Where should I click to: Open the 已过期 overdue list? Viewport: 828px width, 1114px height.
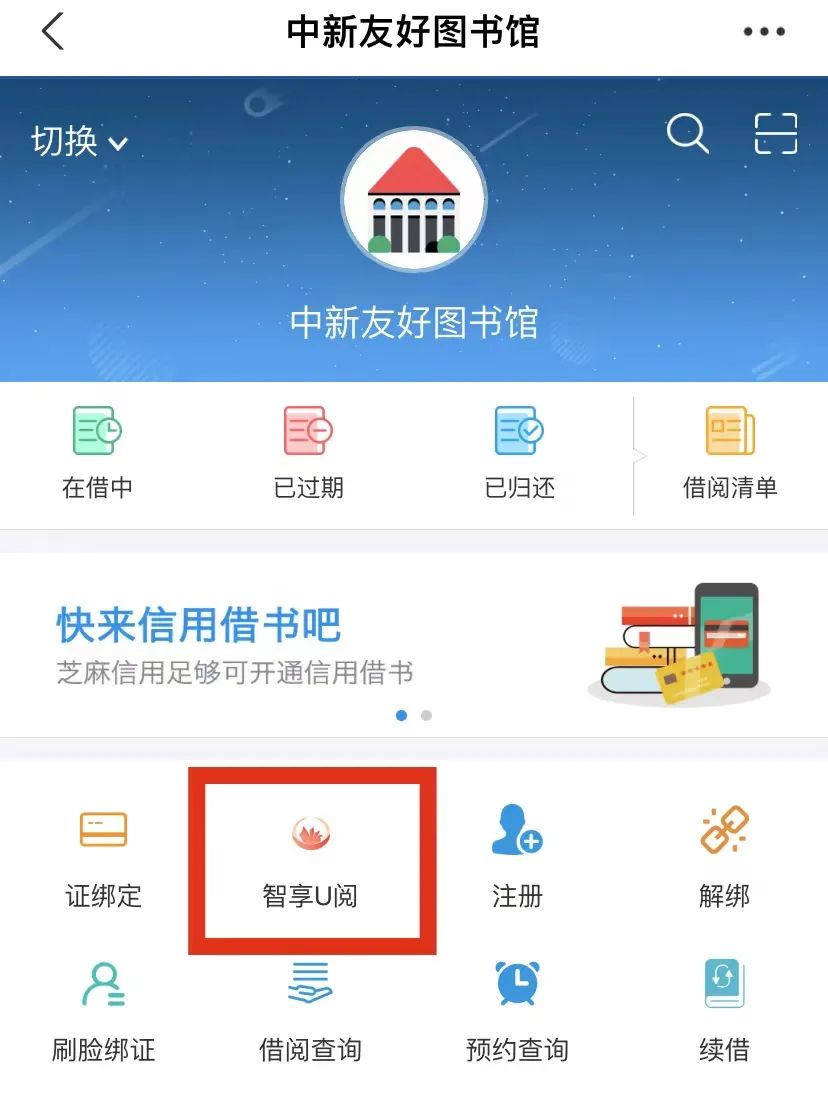click(x=308, y=453)
